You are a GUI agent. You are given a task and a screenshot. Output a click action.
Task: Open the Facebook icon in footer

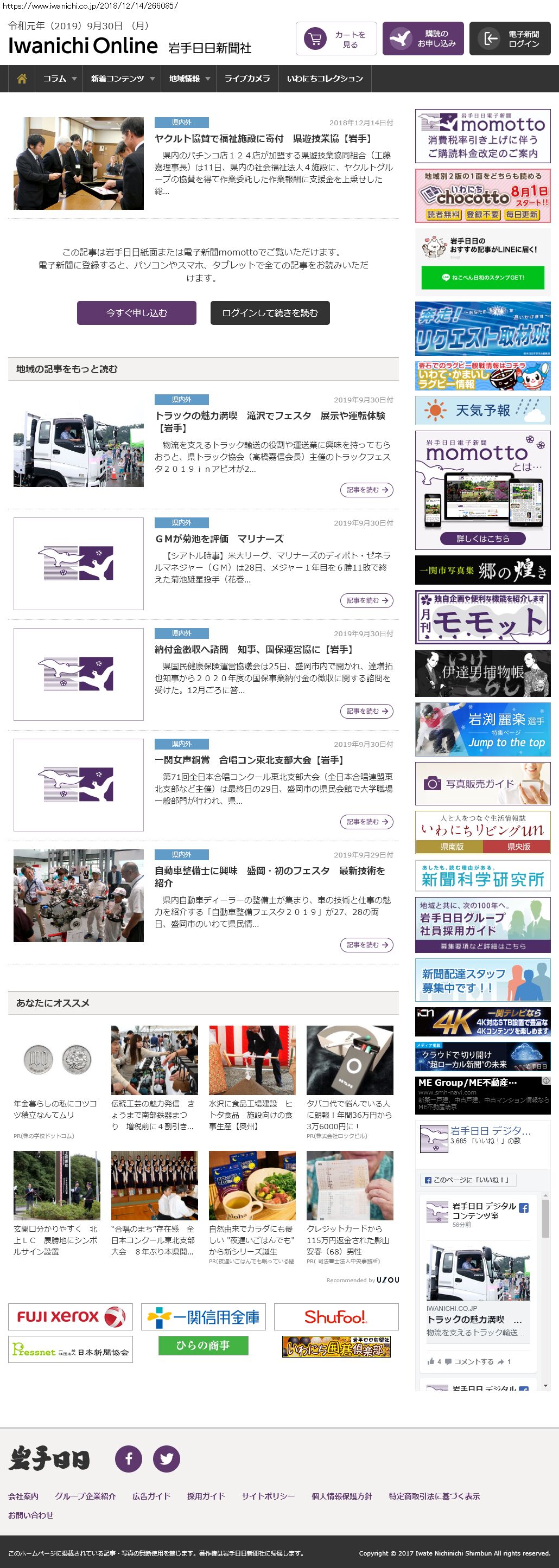(x=129, y=1458)
